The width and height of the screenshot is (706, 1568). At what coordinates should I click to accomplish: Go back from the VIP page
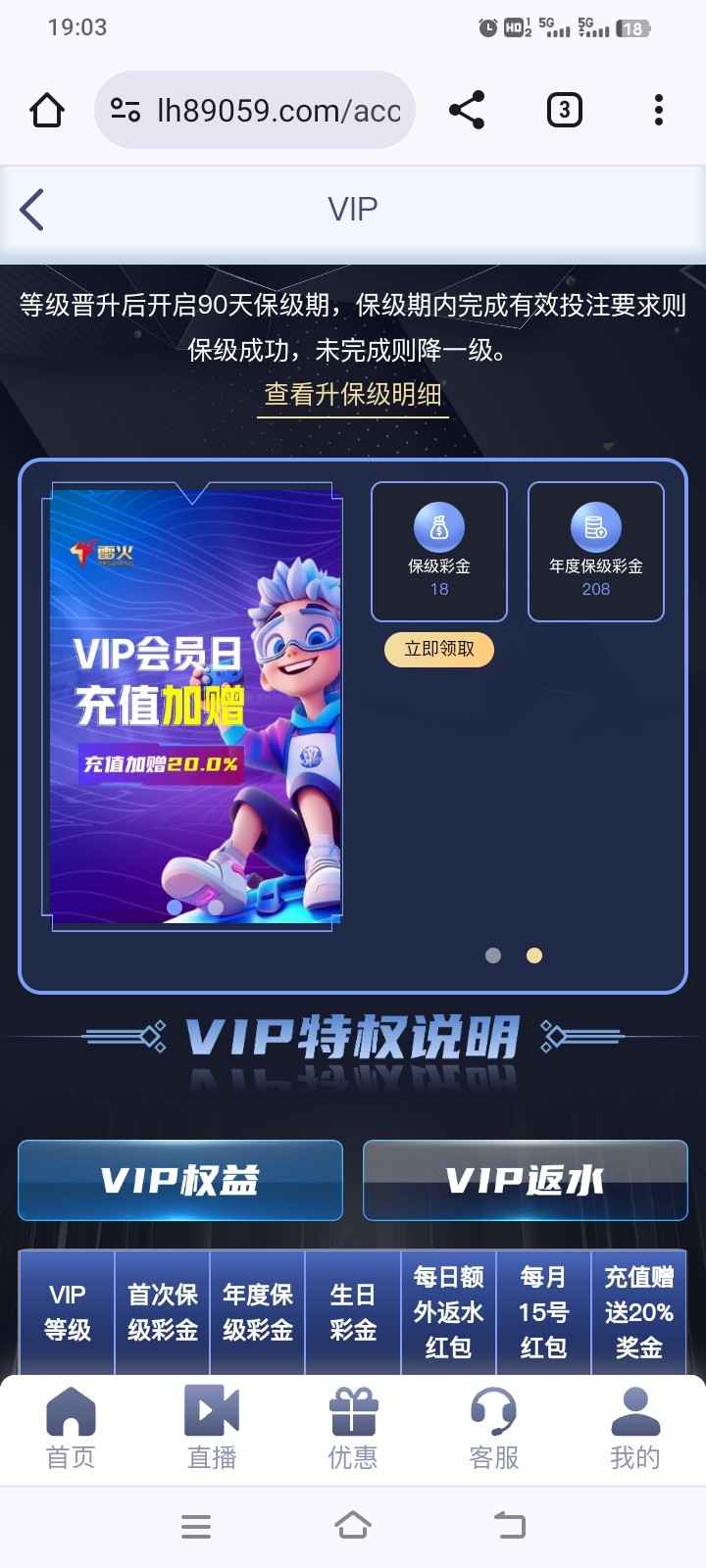click(x=32, y=210)
